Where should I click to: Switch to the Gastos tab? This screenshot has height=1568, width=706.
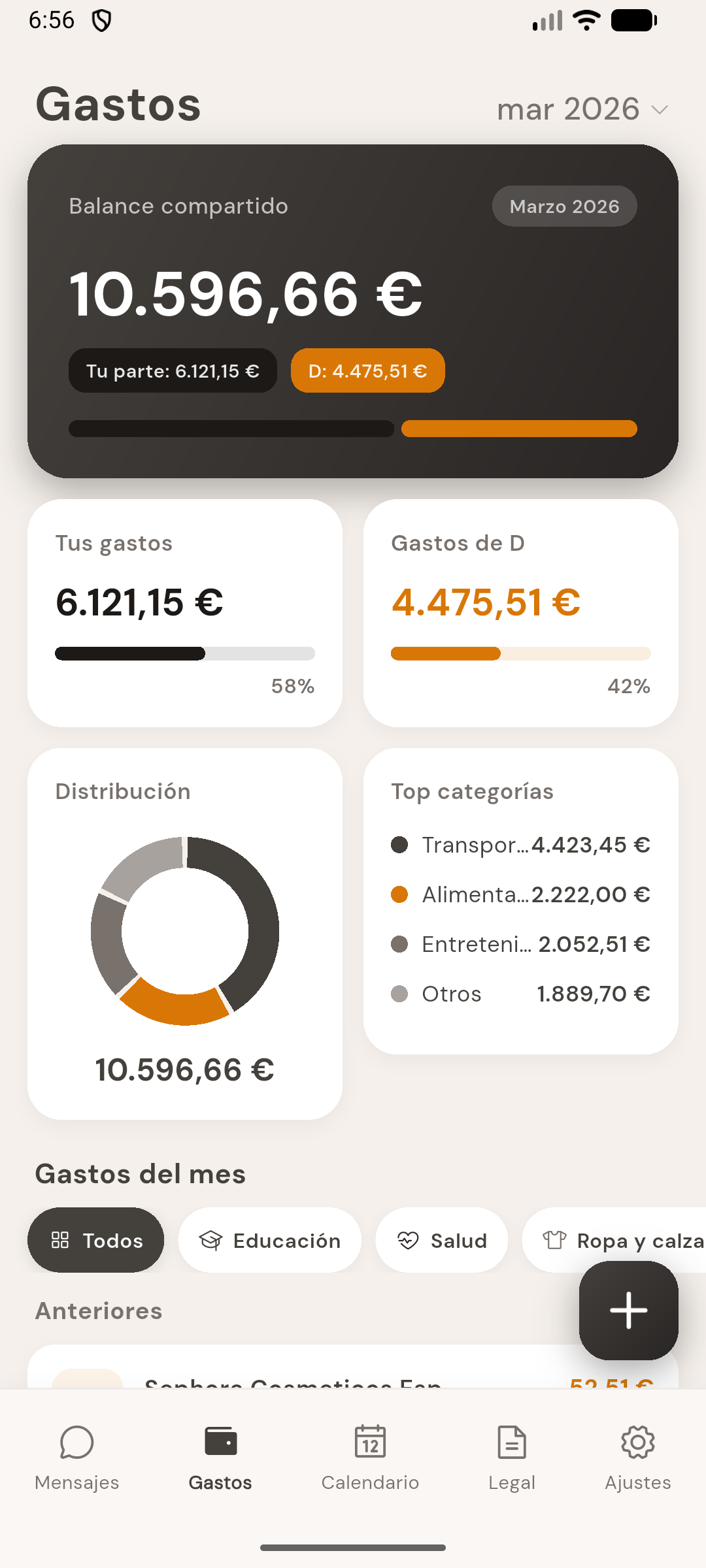pos(220,1457)
